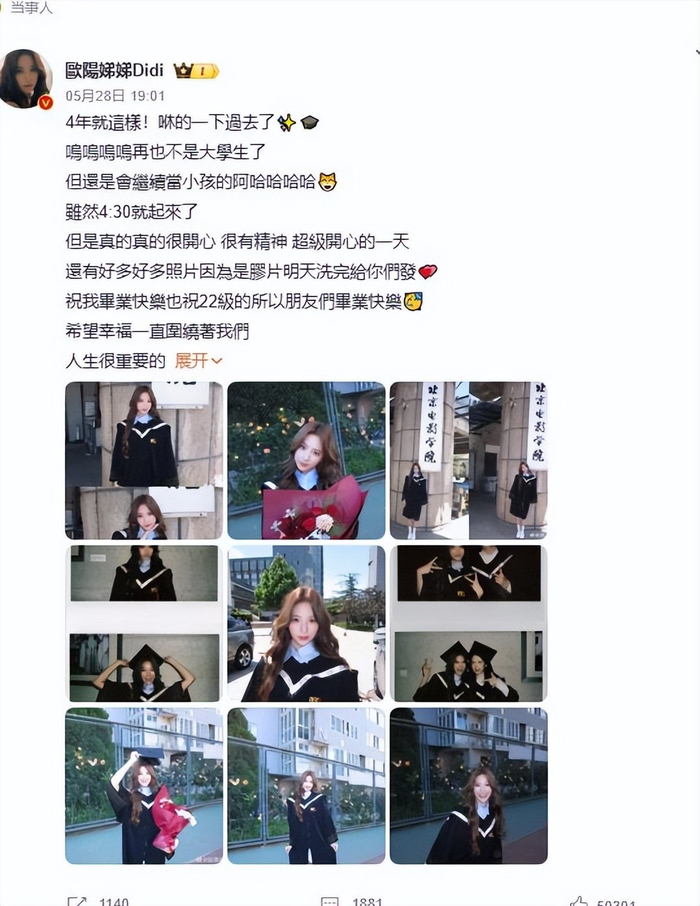Open the photo of two graduates posing
This screenshot has width=700, height=906.
[469, 623]
